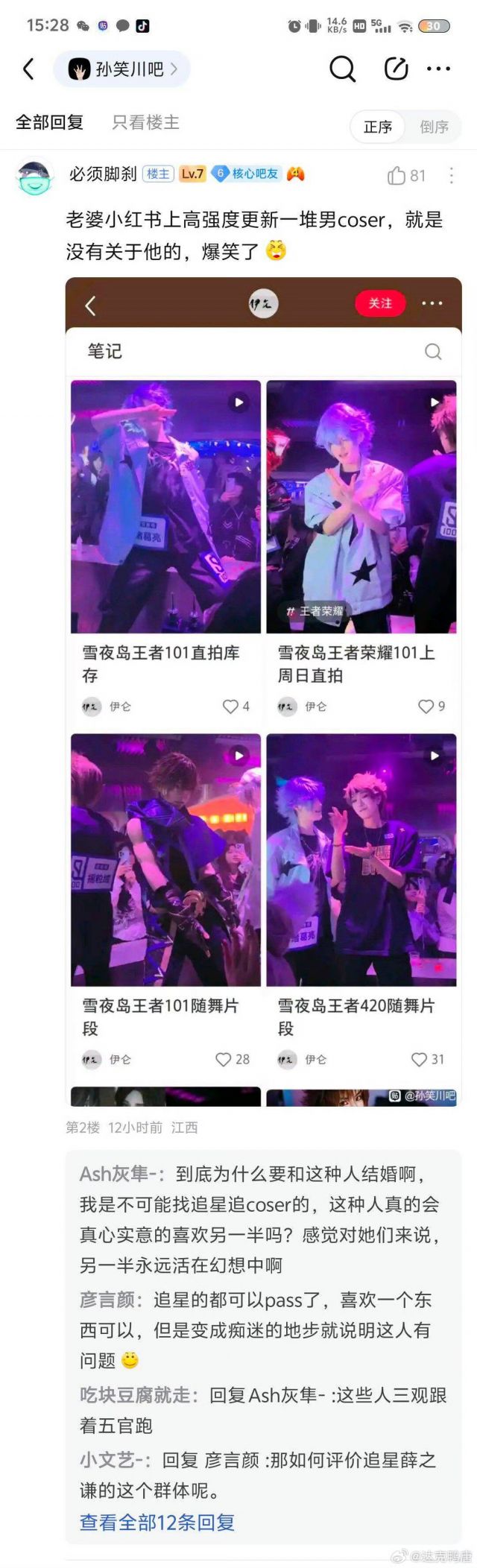
Task: Tap 查看全部12条回复 to see all replies
Action: click(157, 1522)
